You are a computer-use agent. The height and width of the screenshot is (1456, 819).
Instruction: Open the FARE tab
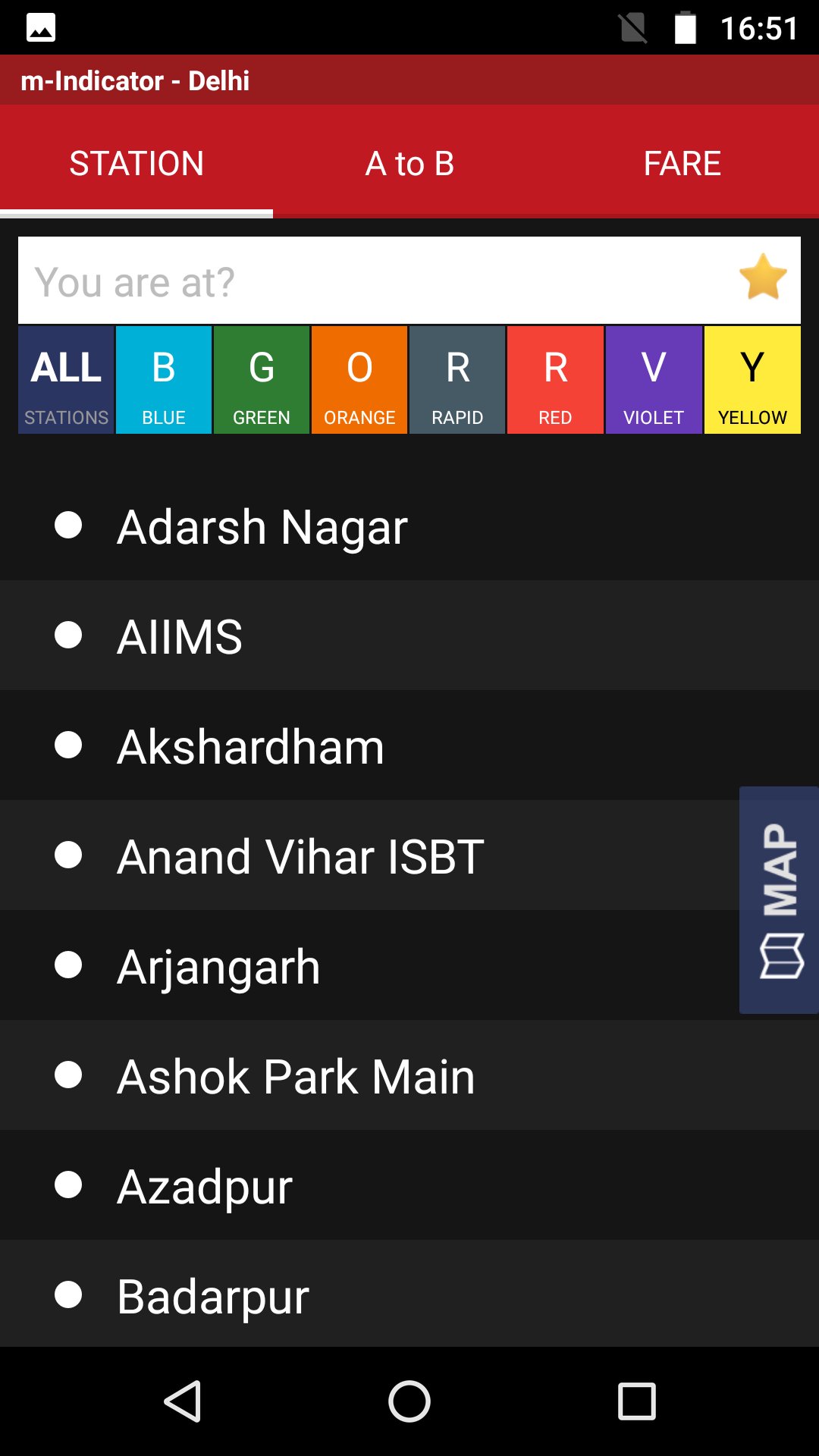click(x=682, y=163)
